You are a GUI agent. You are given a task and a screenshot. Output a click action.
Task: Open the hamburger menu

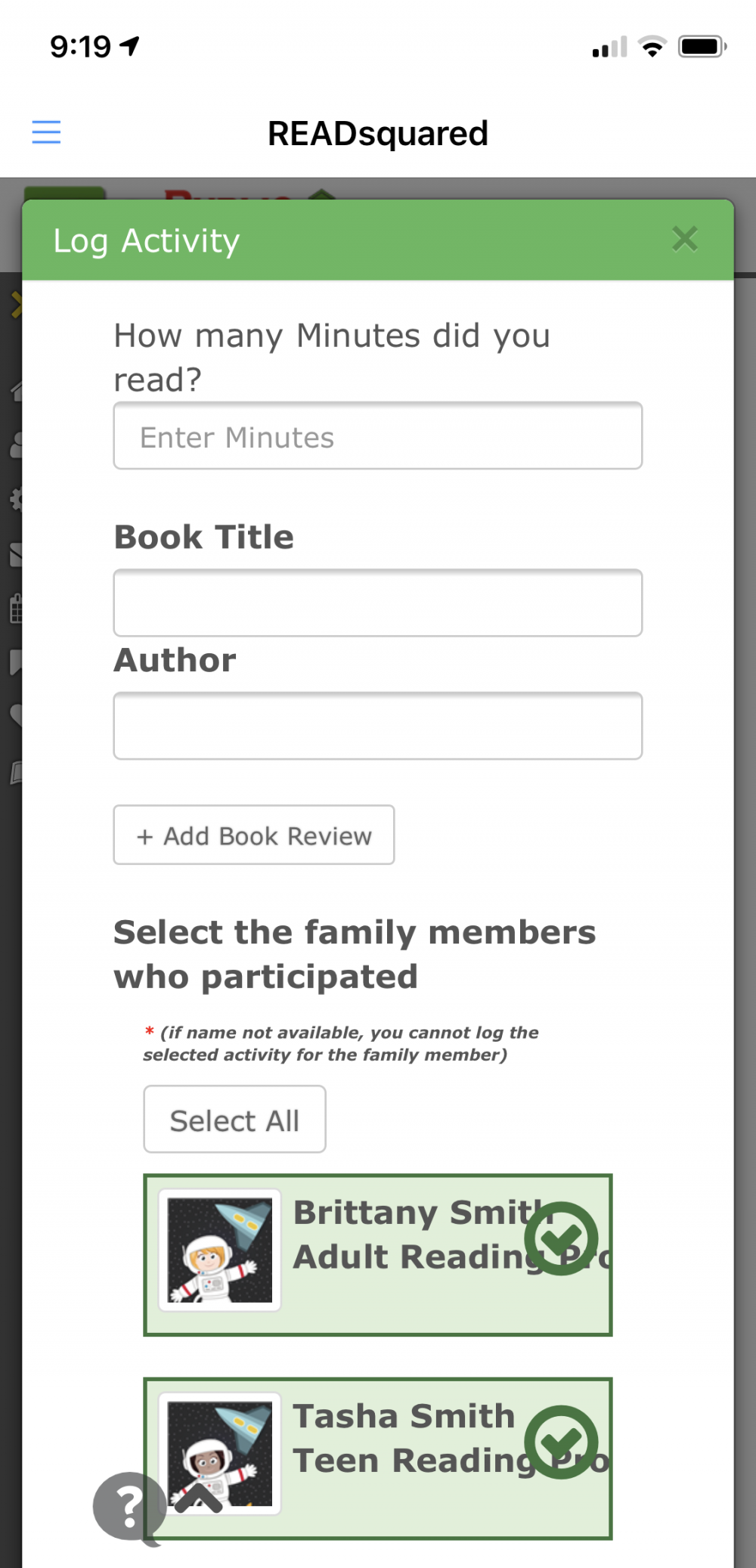tap(46, 132)
